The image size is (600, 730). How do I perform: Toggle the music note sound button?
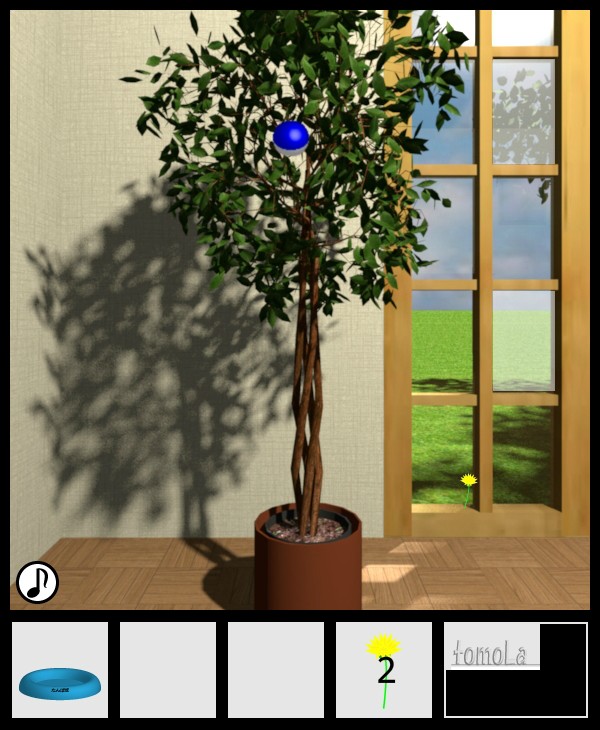pos(37,582)
